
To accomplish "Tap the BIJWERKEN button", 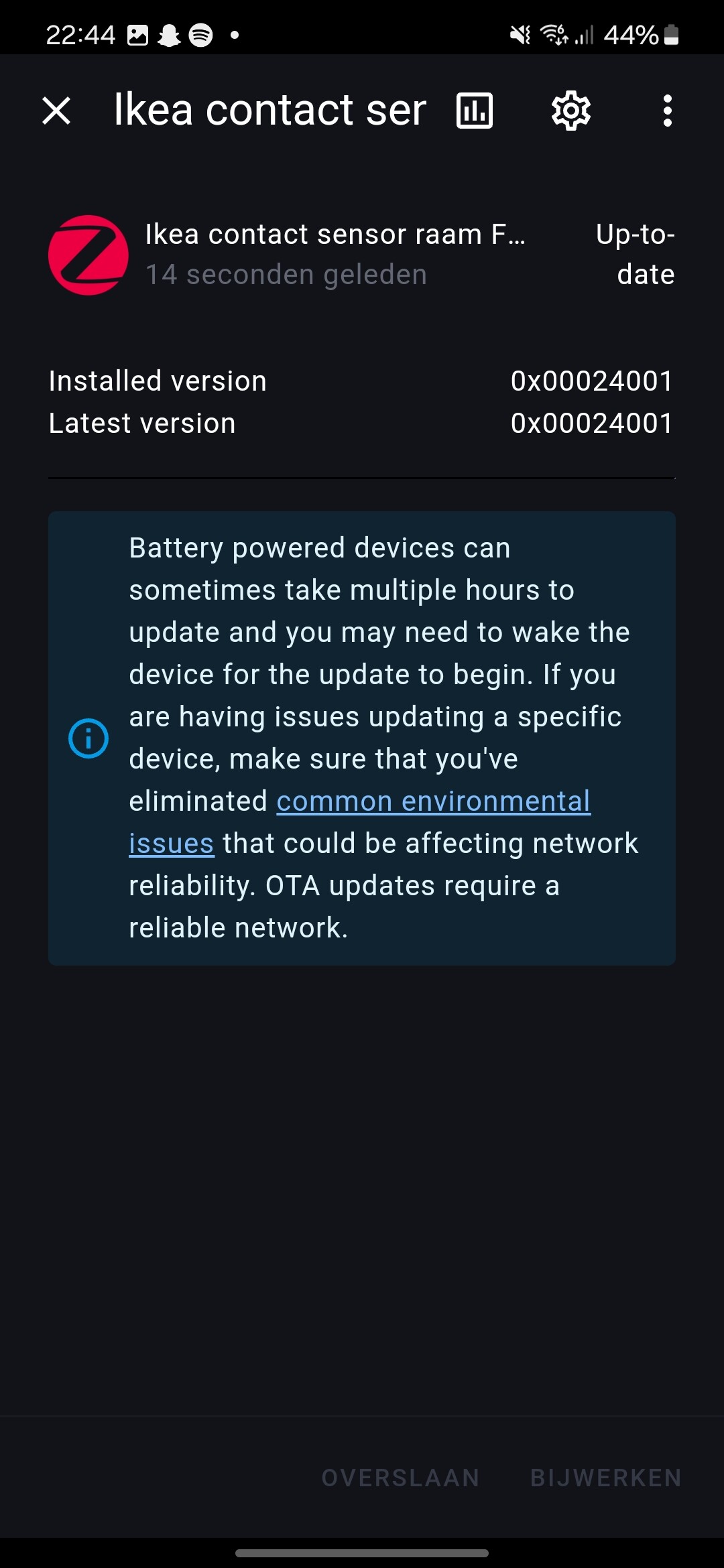I will pos(605,1478).
